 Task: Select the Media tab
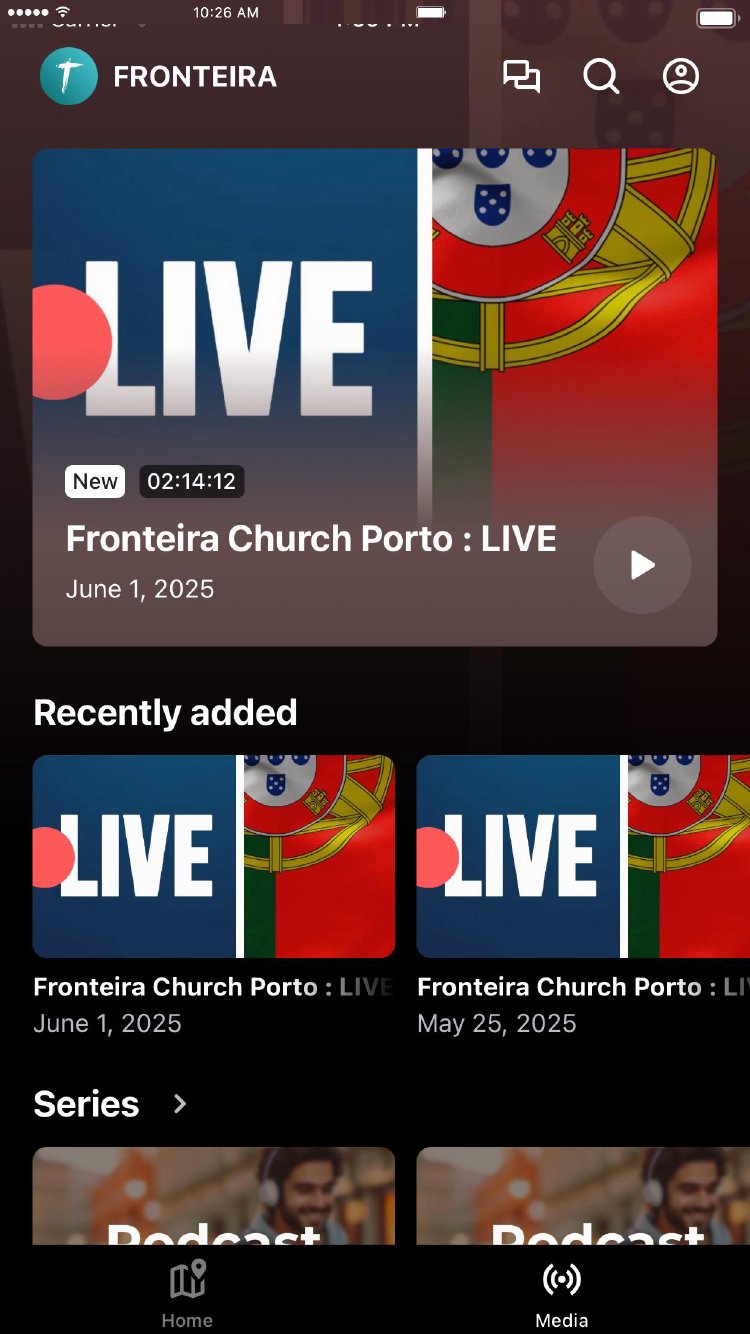(x=562, y=1293)
